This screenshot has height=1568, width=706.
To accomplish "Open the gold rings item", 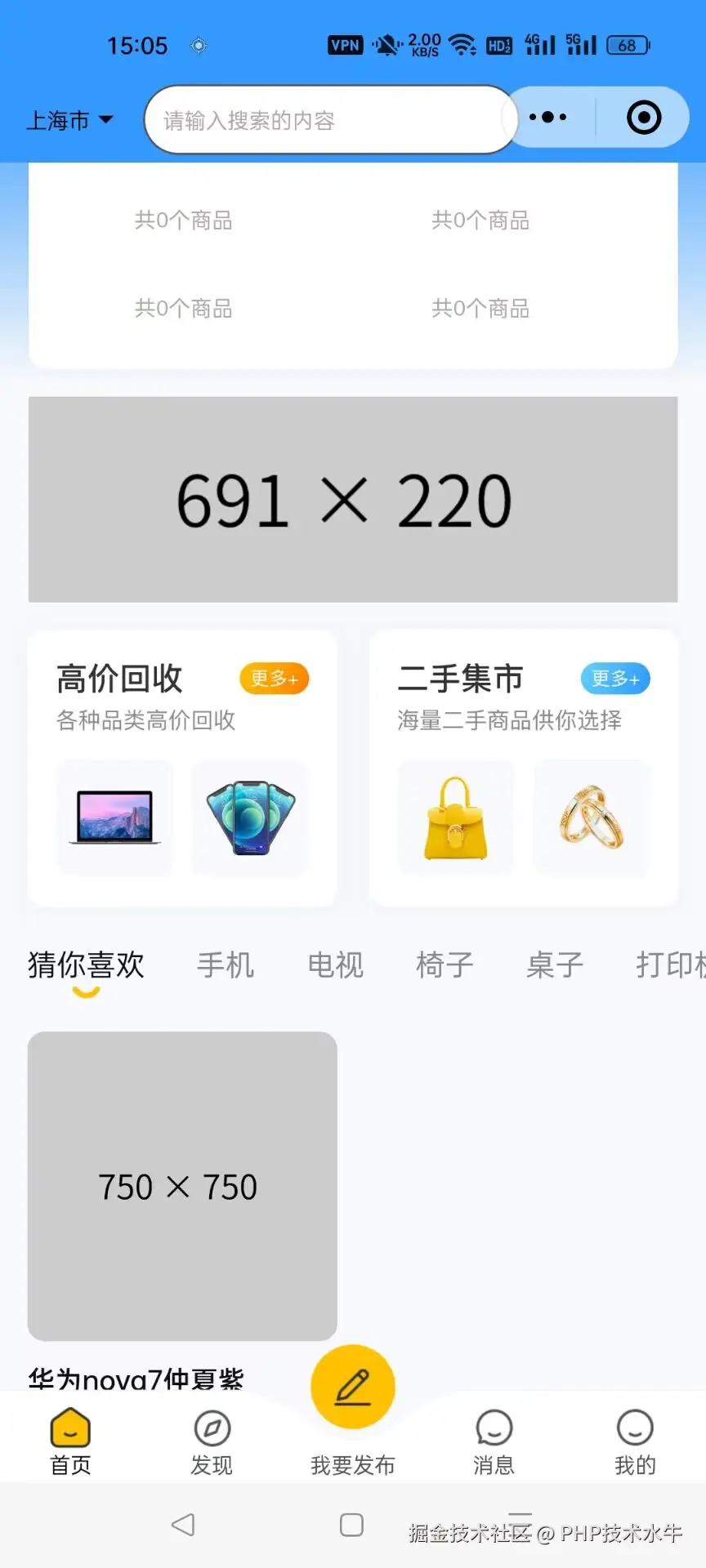I will pyautogui.click(x=592, y=817).
